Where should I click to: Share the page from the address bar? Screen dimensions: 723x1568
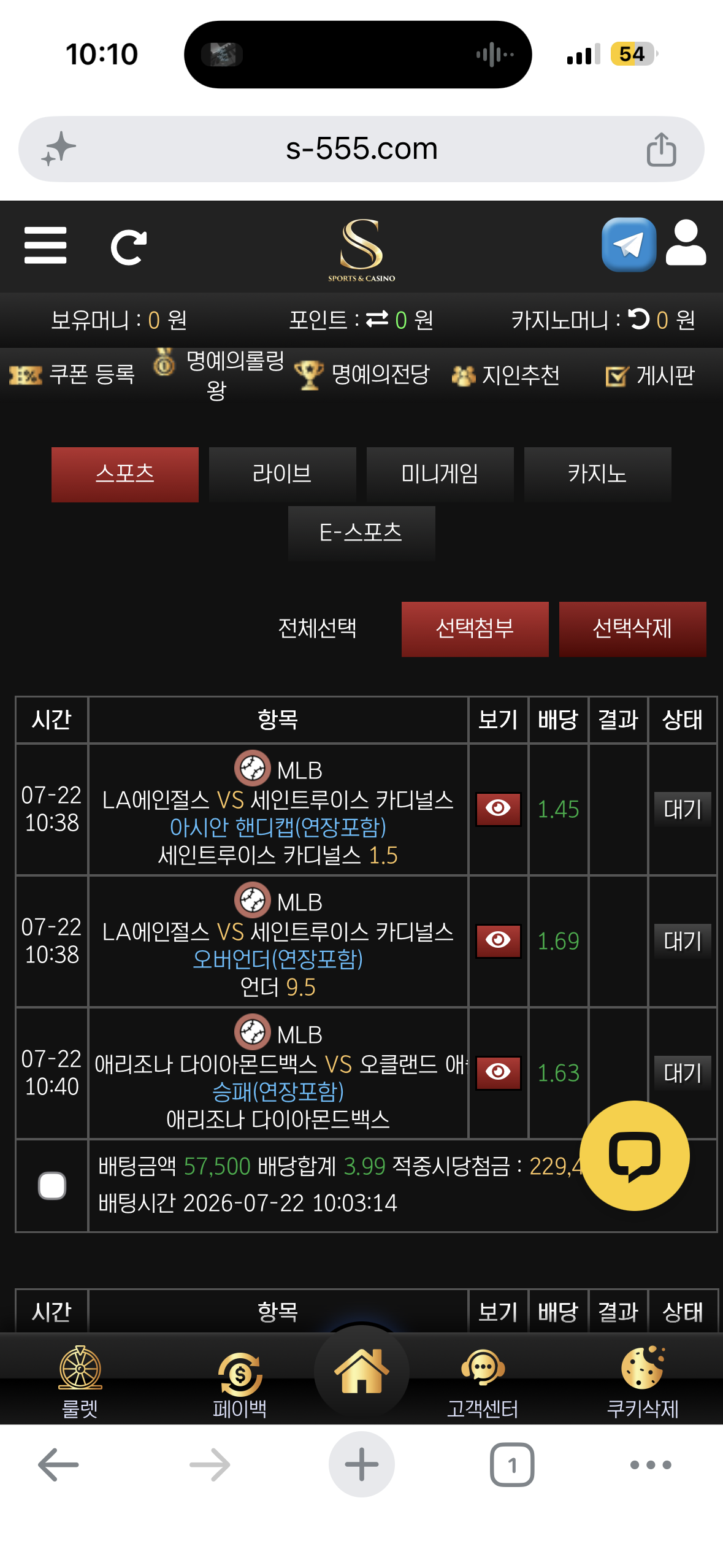tap(661, 149)
